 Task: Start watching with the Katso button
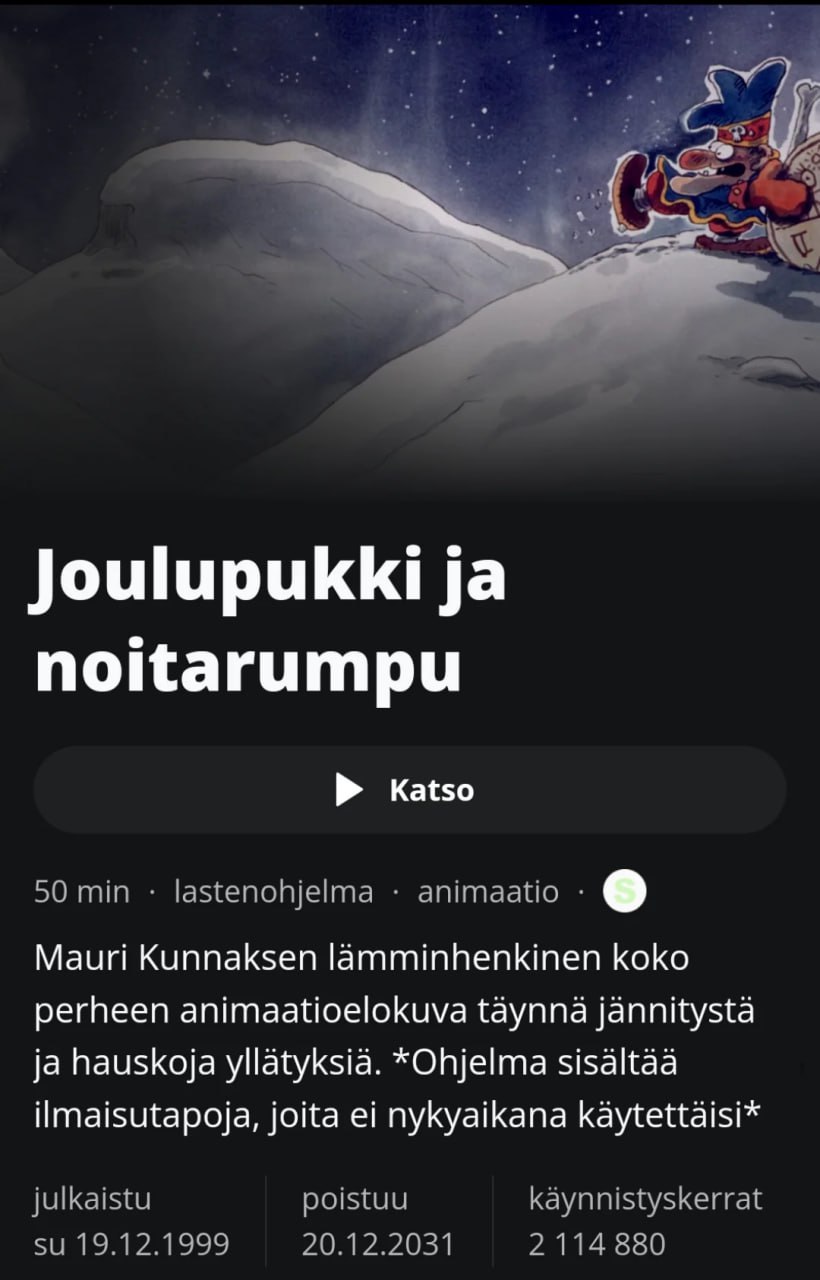pyautogui.click(x=409, y=790)
